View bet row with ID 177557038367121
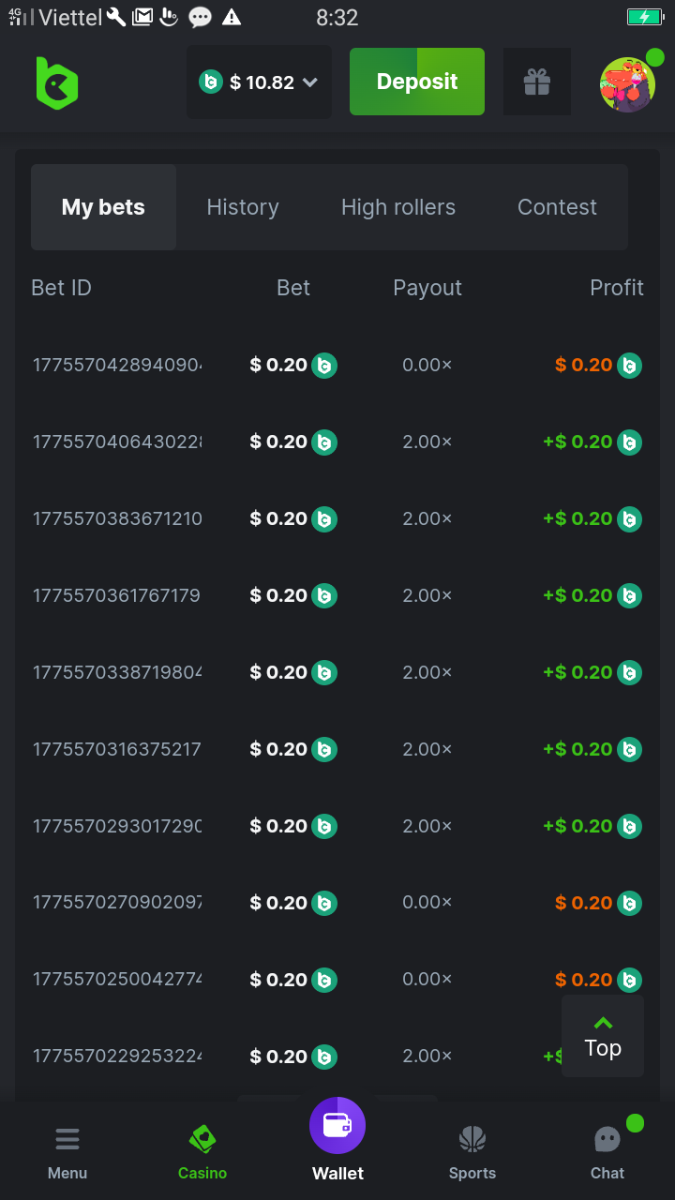 (x=117, y=519)
